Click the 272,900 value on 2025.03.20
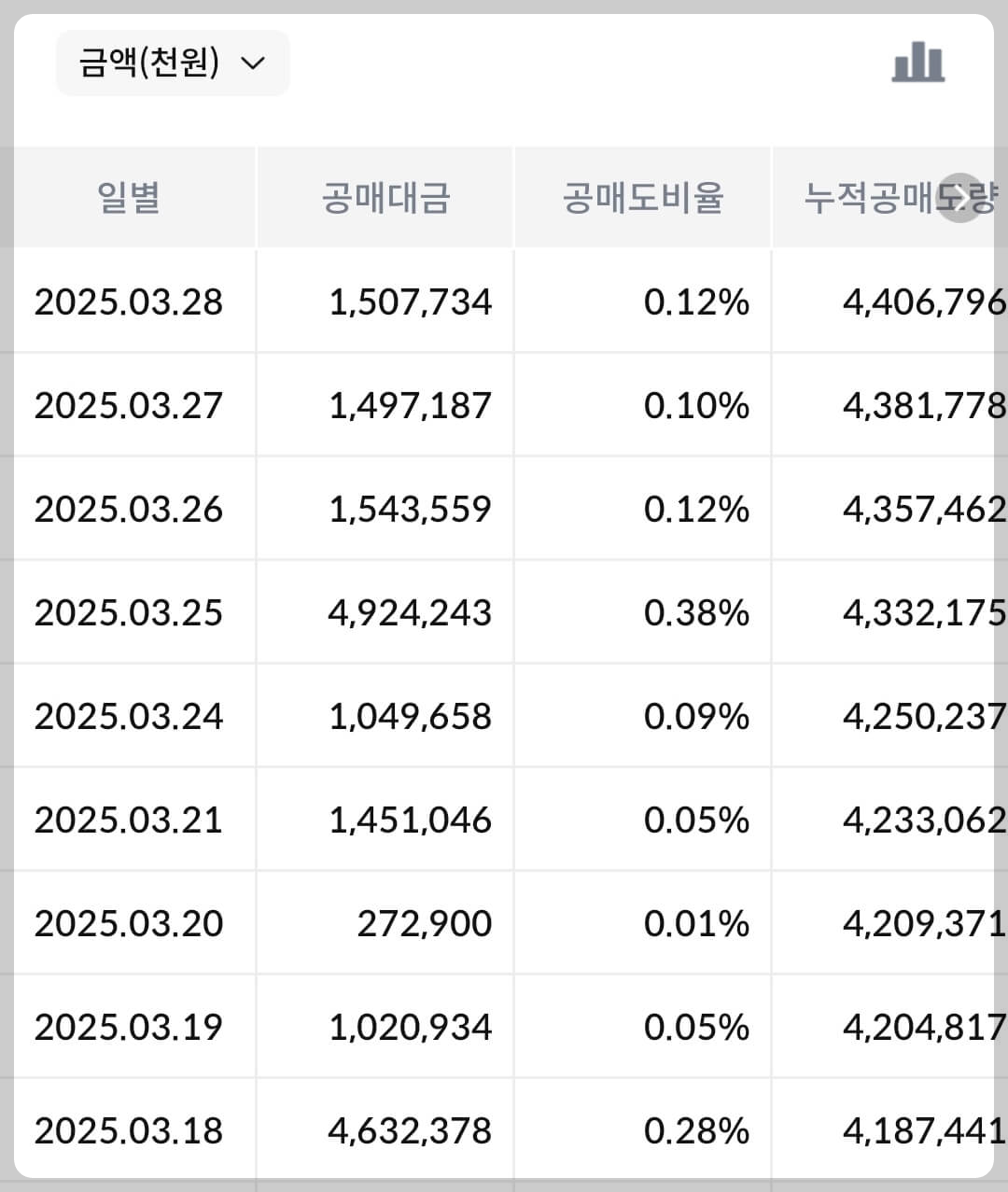The width and height of the screenshot is (1008, 1192). coord(423,924)
